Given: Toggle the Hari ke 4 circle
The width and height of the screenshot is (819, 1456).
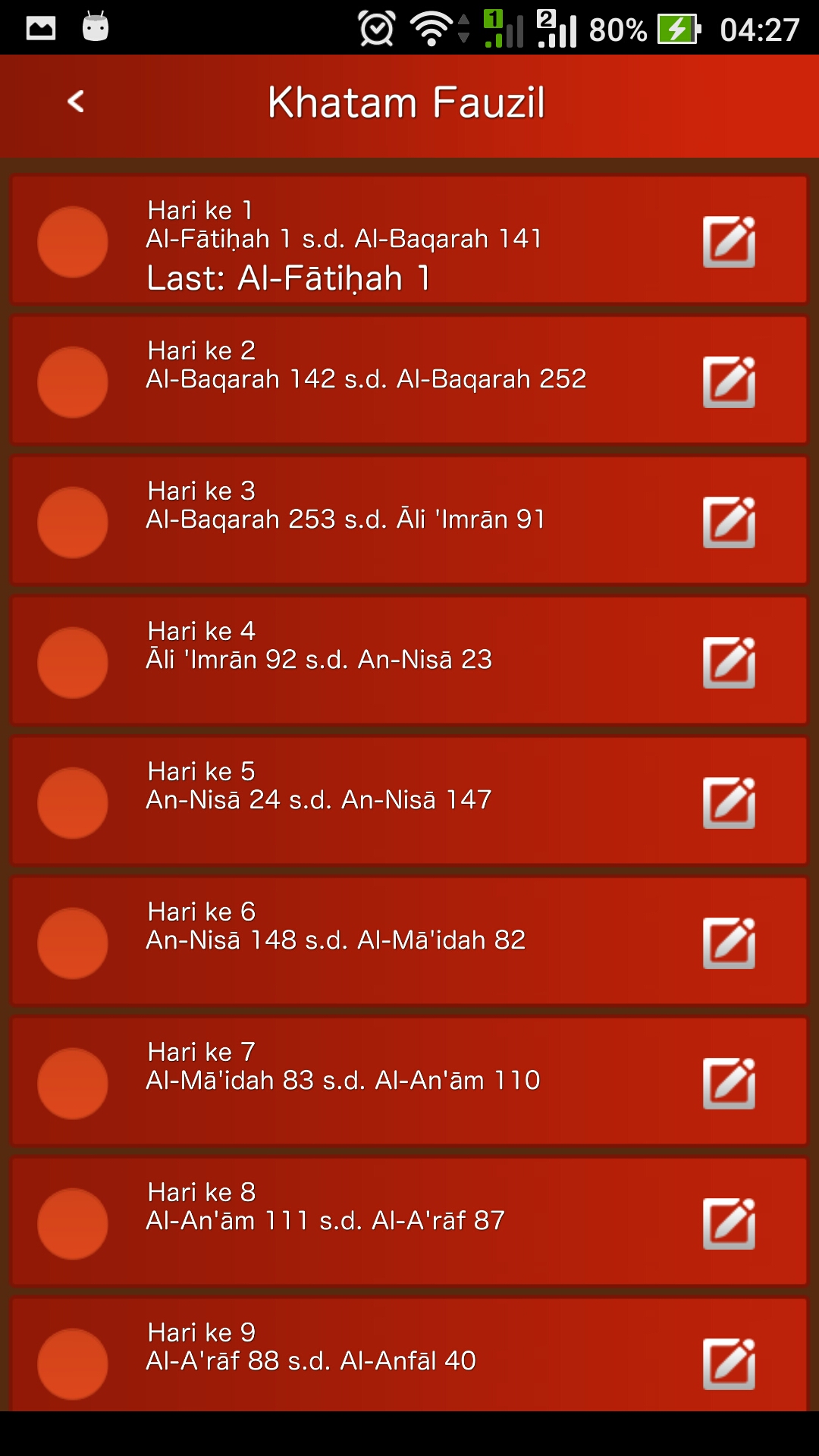Looking at the screenshot, I should coord(73,663).
